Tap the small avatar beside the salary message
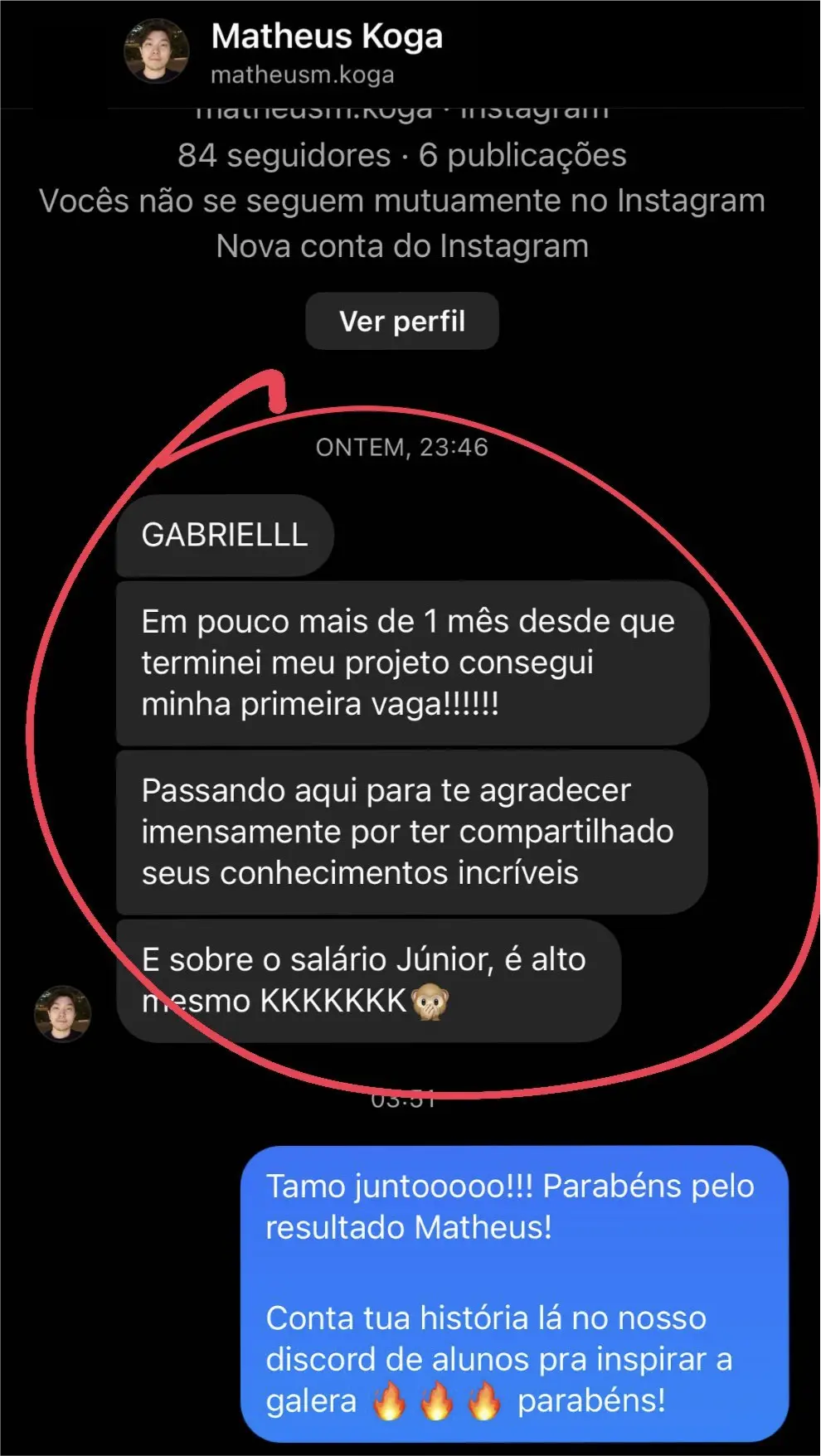Screen dimensions: 821x1456 [62, 1013]
